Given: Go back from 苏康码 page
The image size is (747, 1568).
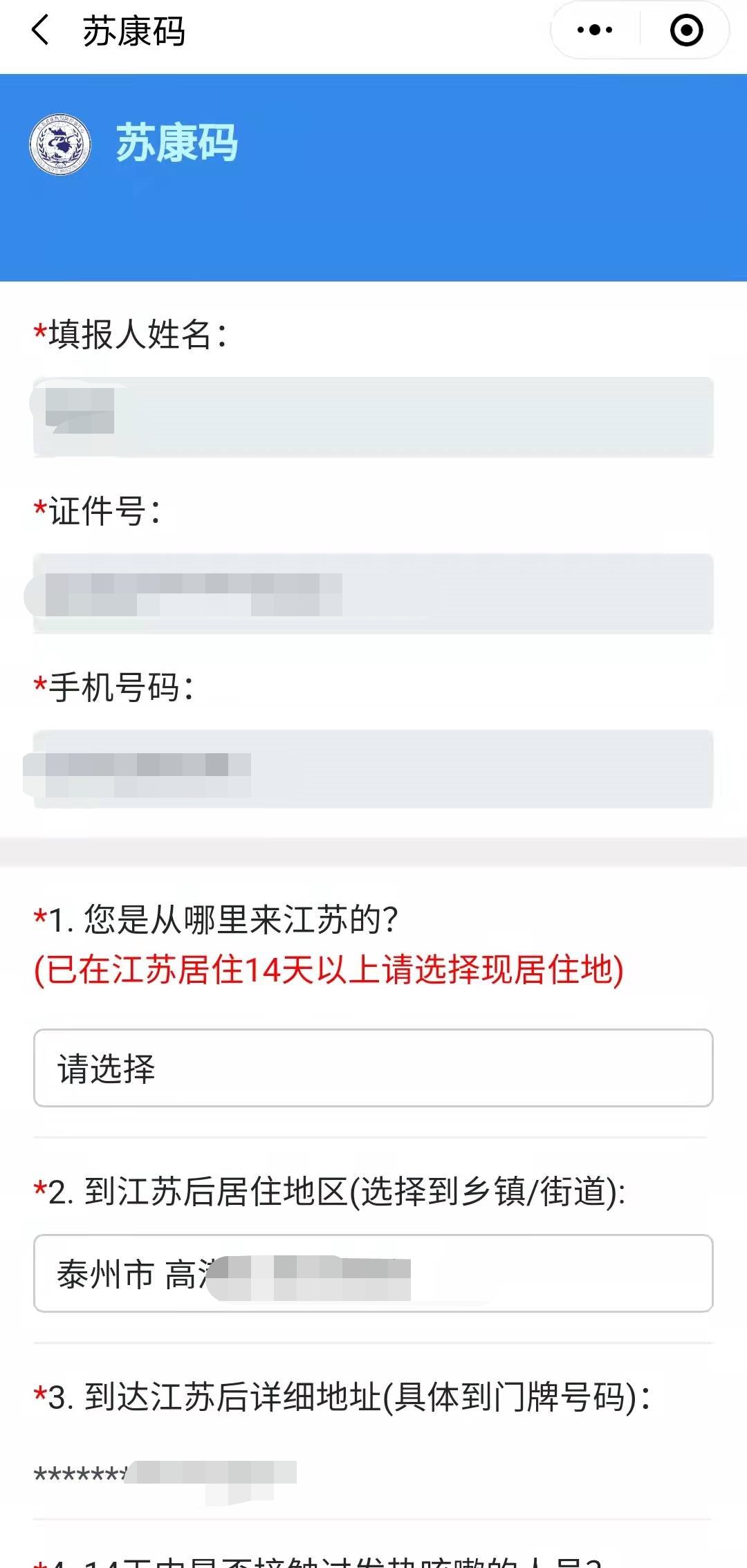Looking at the screenshot, I should tap(40, 30).
